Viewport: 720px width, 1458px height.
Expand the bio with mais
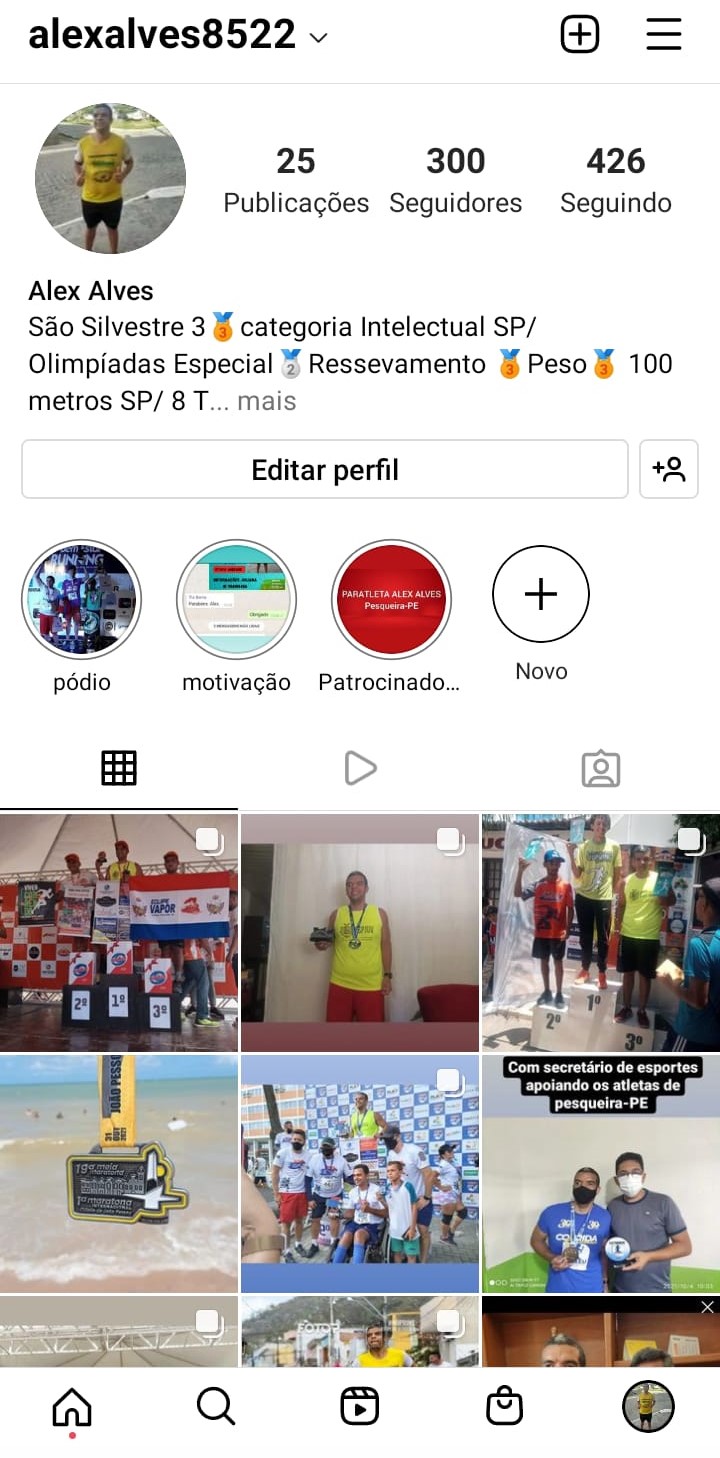(267, 401)
